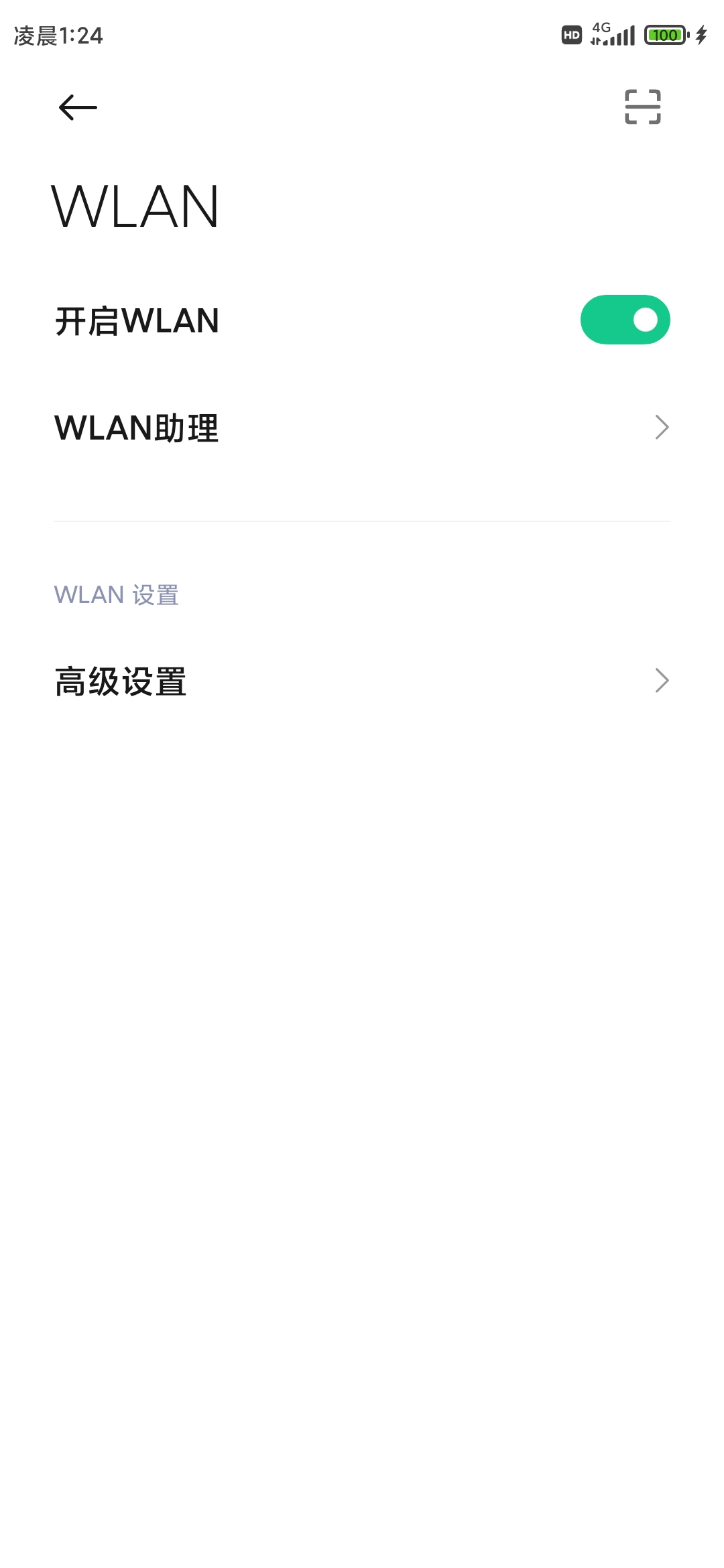Open WLAN助理 settings

coord(362,428)
